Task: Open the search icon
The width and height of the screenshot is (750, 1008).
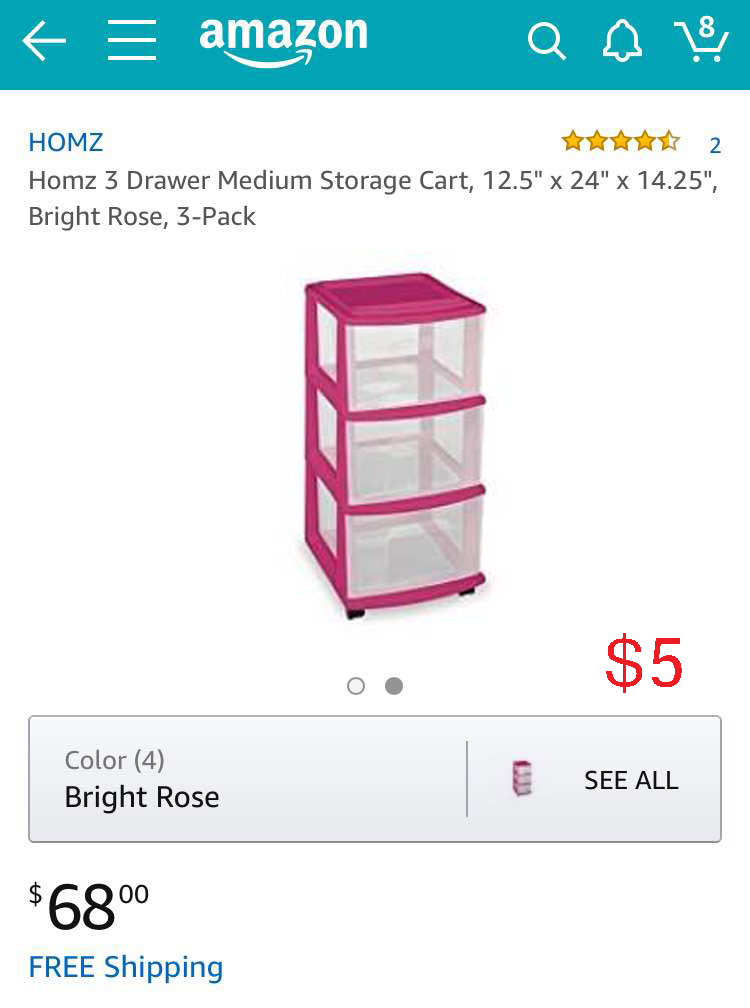Action: (x=546, y=42)
